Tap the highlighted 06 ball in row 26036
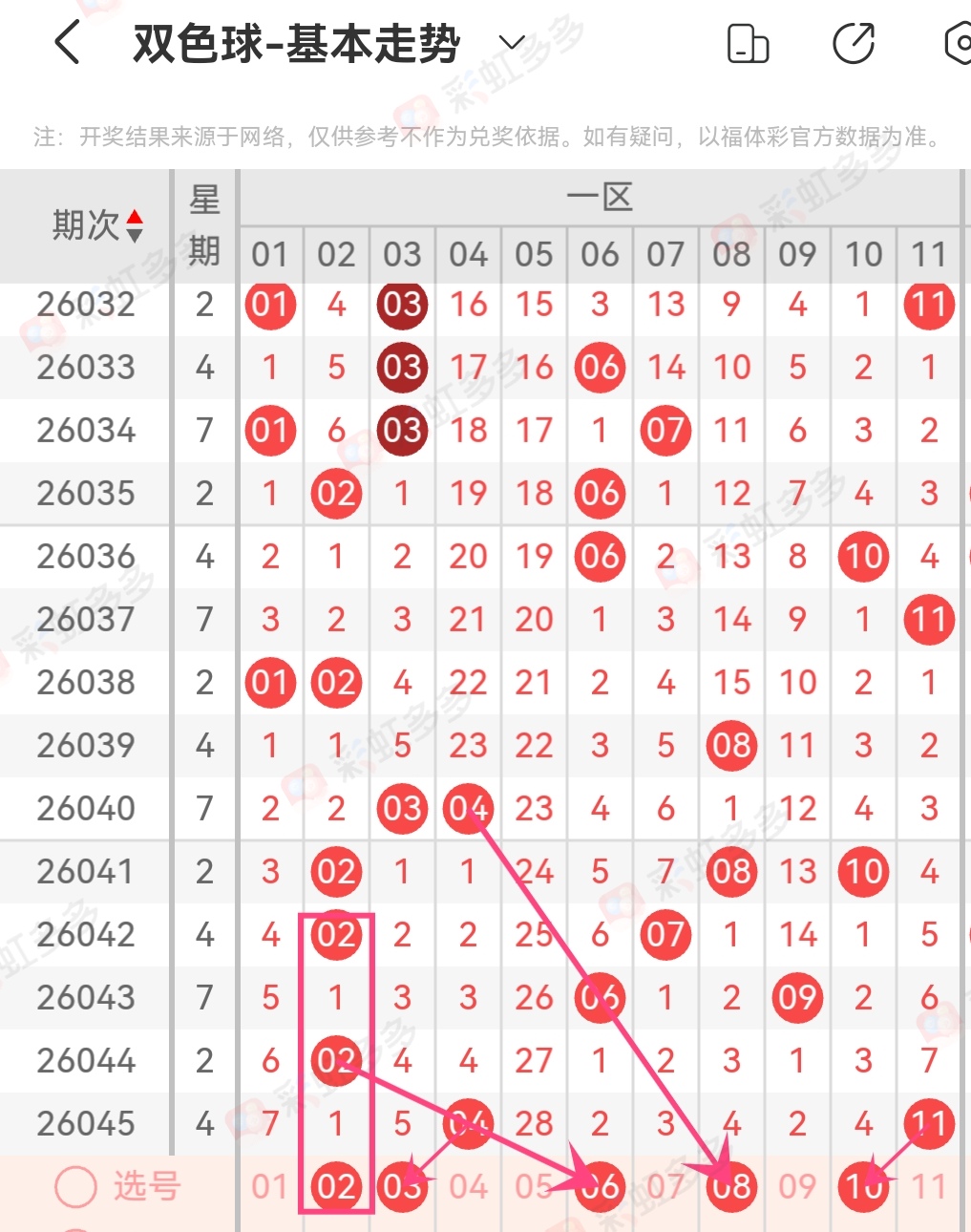 pos(599,557)
